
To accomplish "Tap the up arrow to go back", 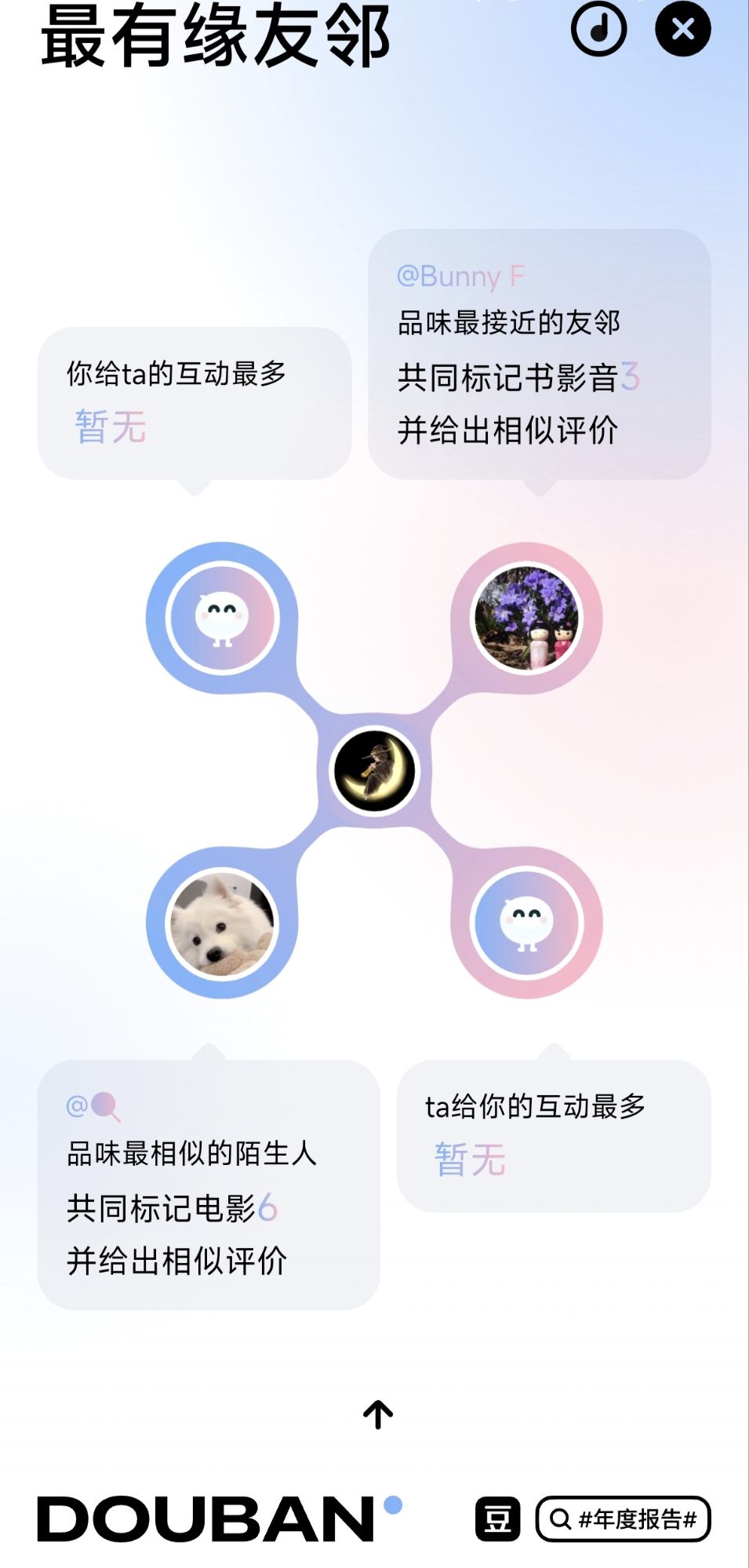I will coord(378,1414).
